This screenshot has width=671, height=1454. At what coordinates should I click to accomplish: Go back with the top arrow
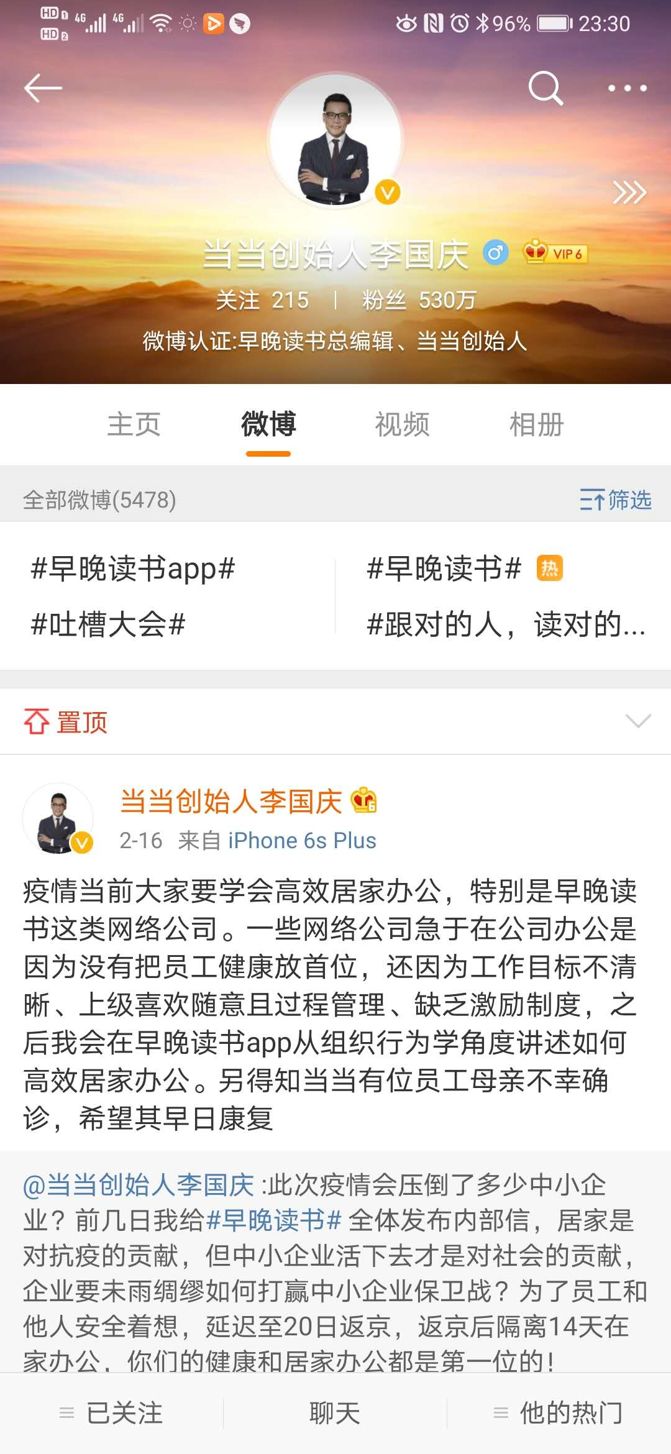43,89
